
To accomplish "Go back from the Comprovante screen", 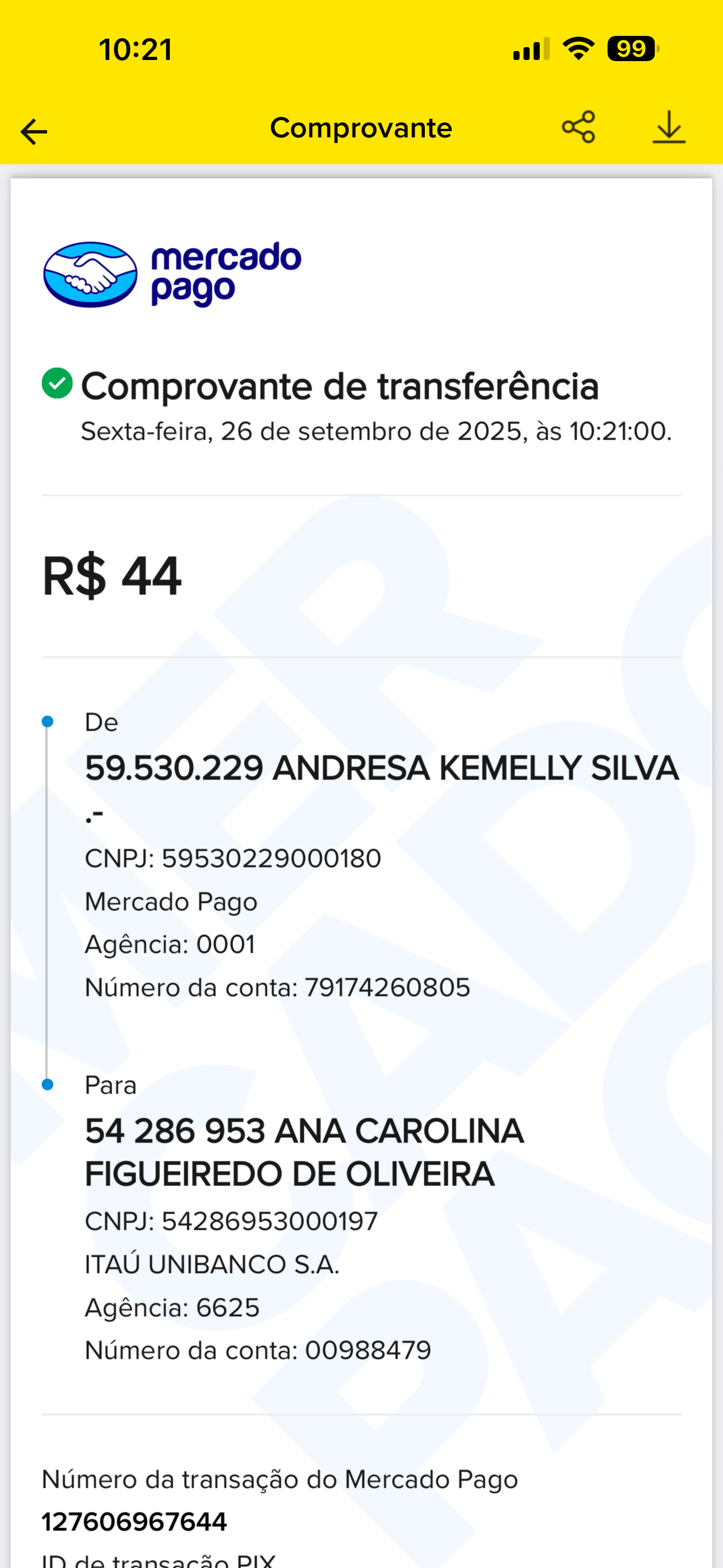I will click(34, 131).
